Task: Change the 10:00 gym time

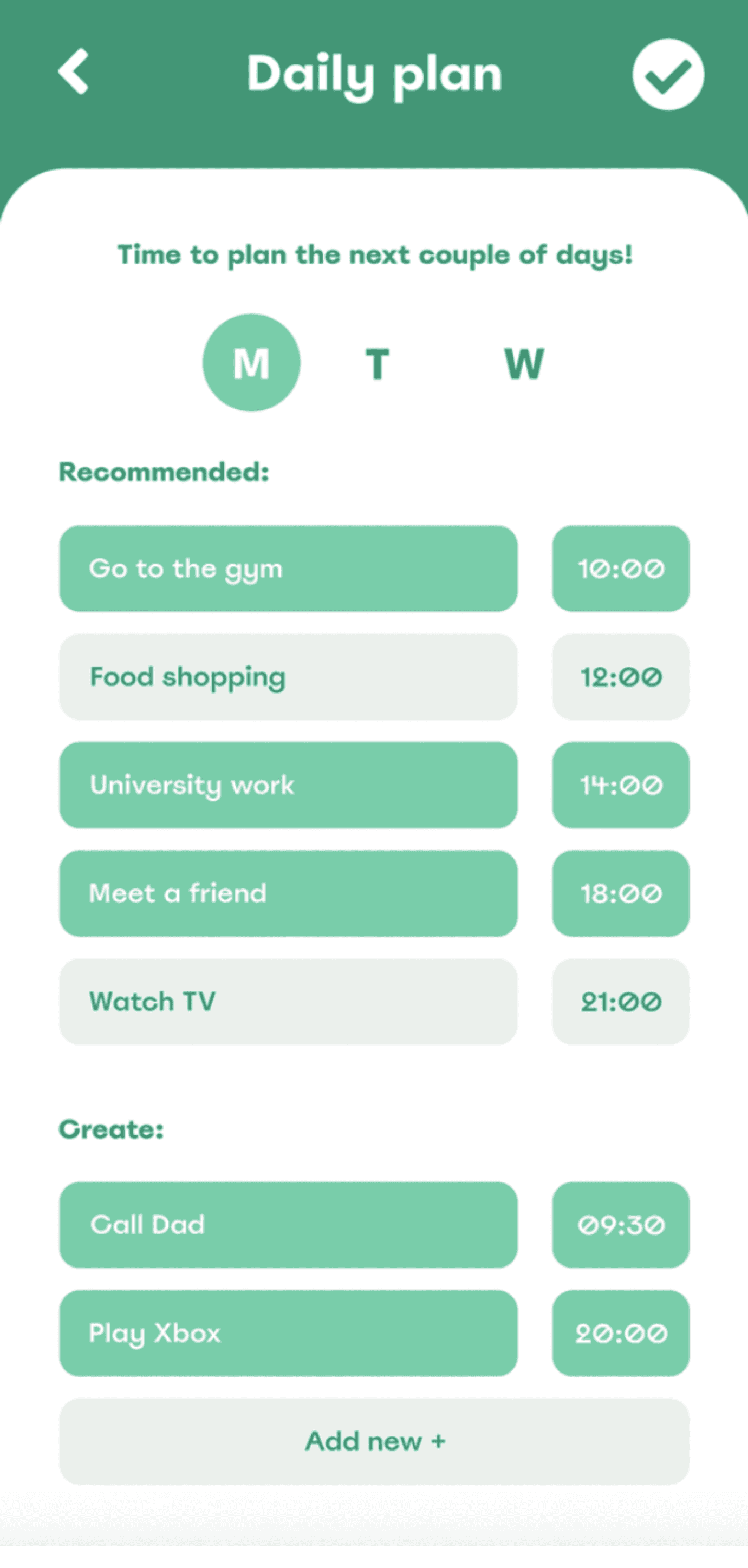Action: click(x=620, y=569)
